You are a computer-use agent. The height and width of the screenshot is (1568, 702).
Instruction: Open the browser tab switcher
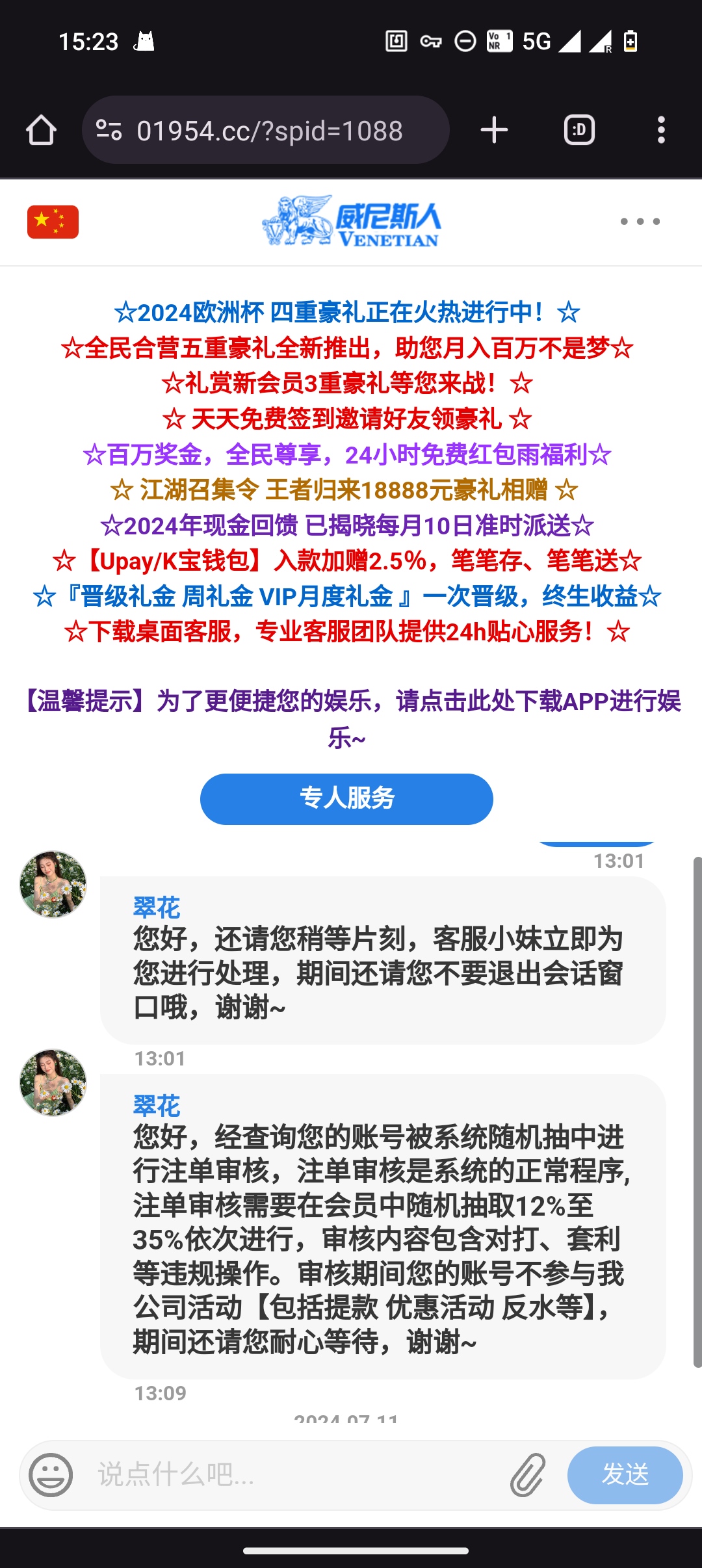(x=577, y=129)
